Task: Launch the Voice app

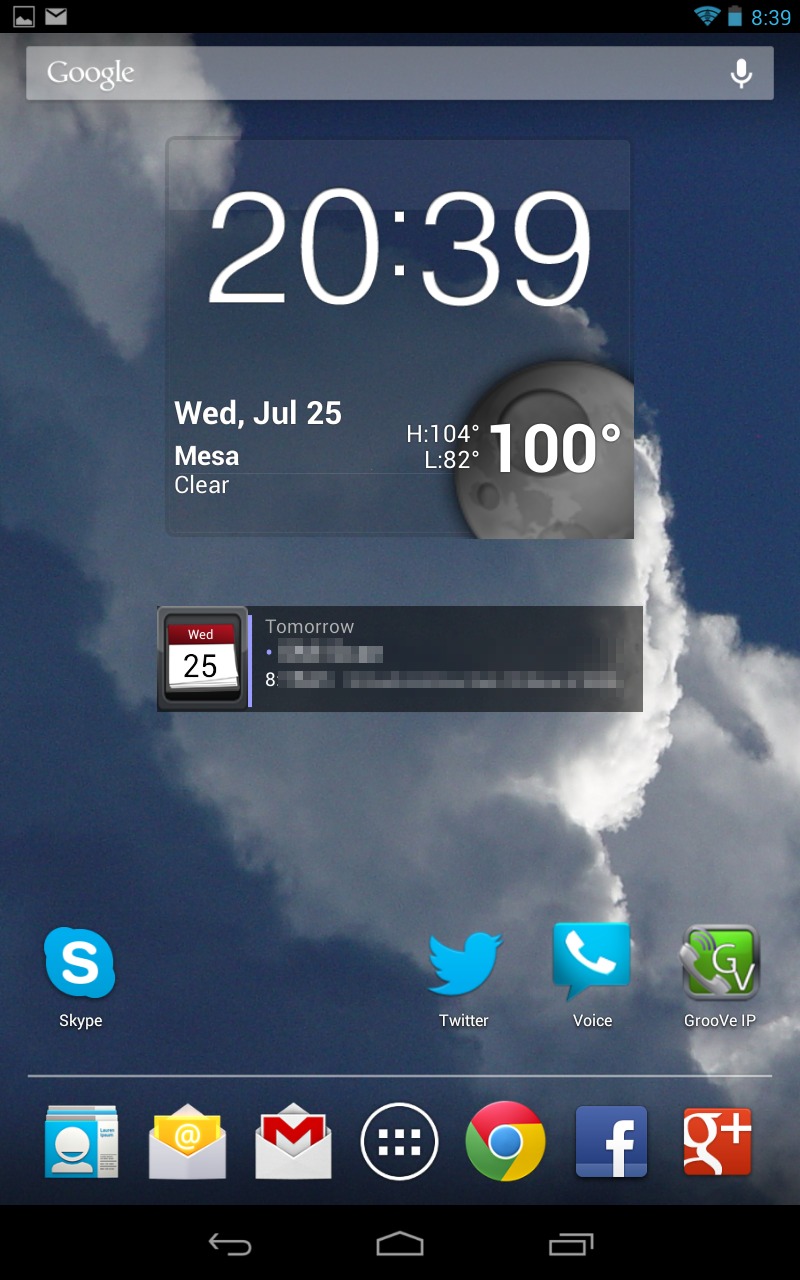Action: pos(592,976)
